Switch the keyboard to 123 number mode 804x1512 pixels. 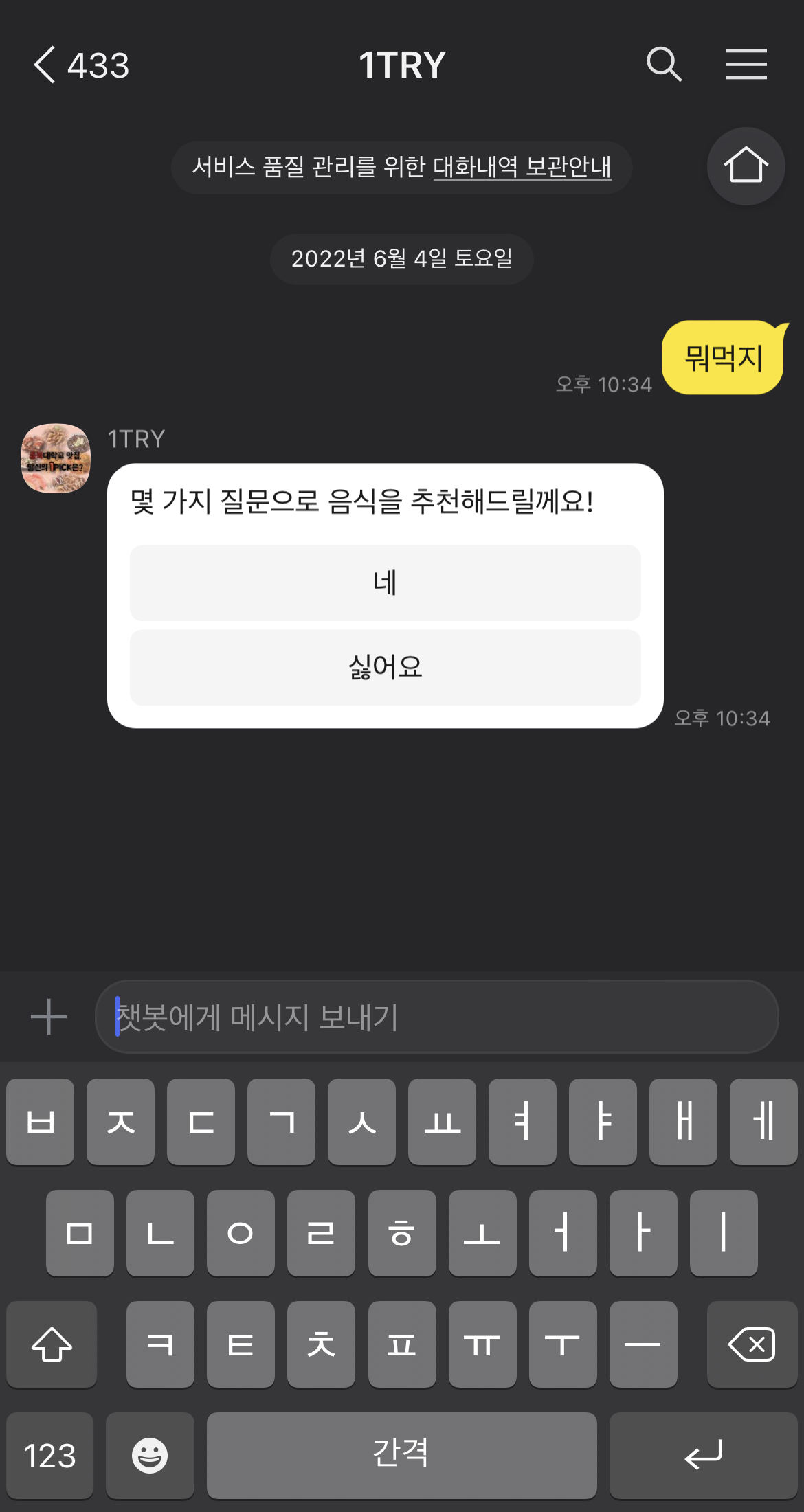(49, 1455)
